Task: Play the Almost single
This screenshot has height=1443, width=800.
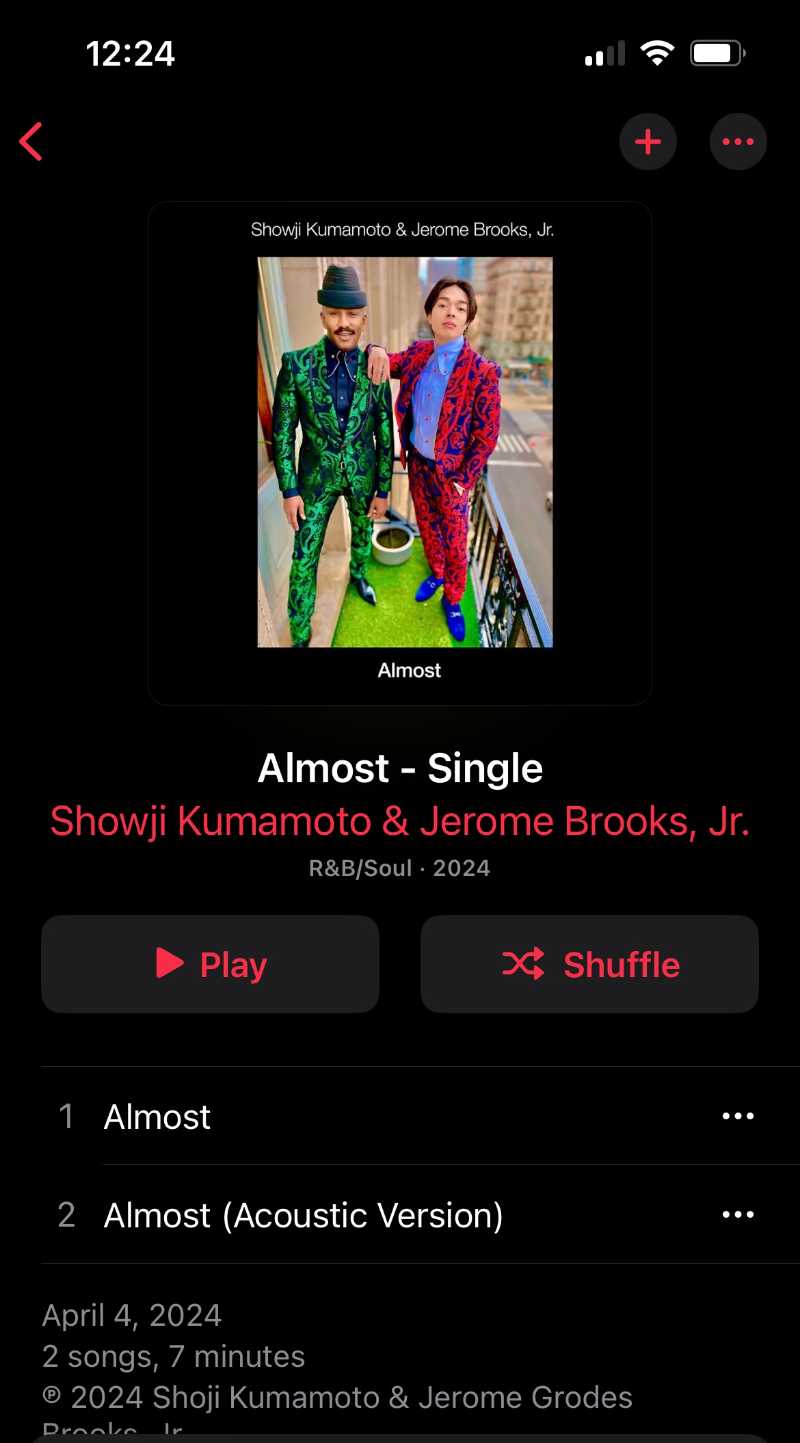Action: pos(210,964)
